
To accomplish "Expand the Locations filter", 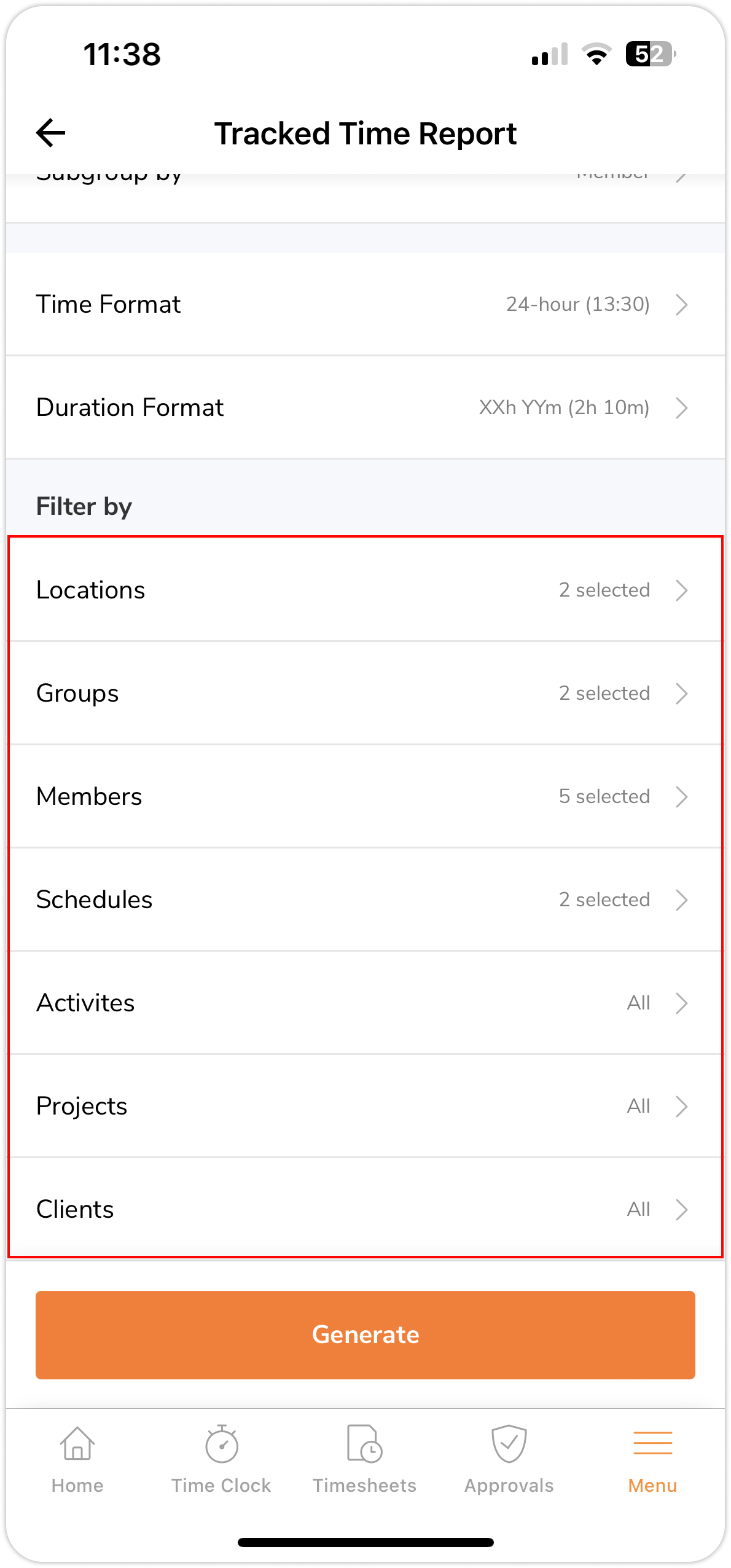I will click(x=365, y=590).
